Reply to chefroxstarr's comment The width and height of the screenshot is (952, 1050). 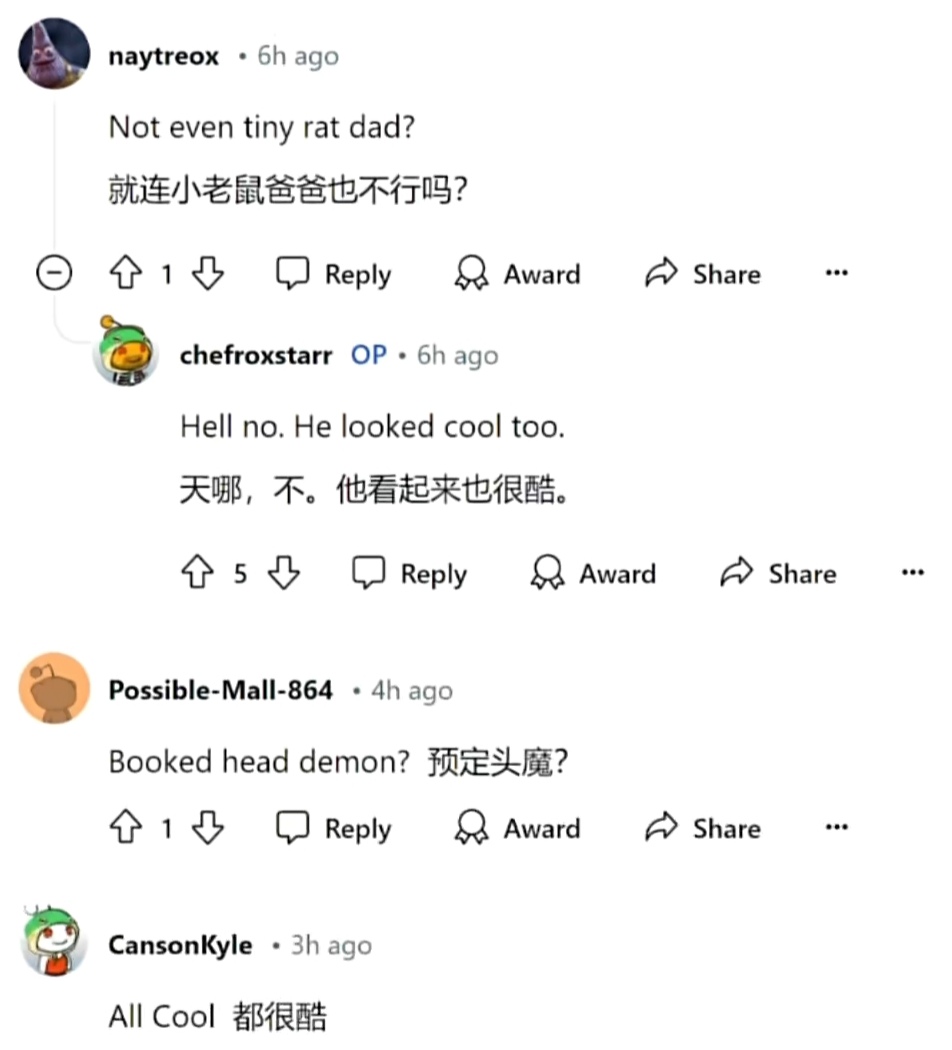[410, 573]
